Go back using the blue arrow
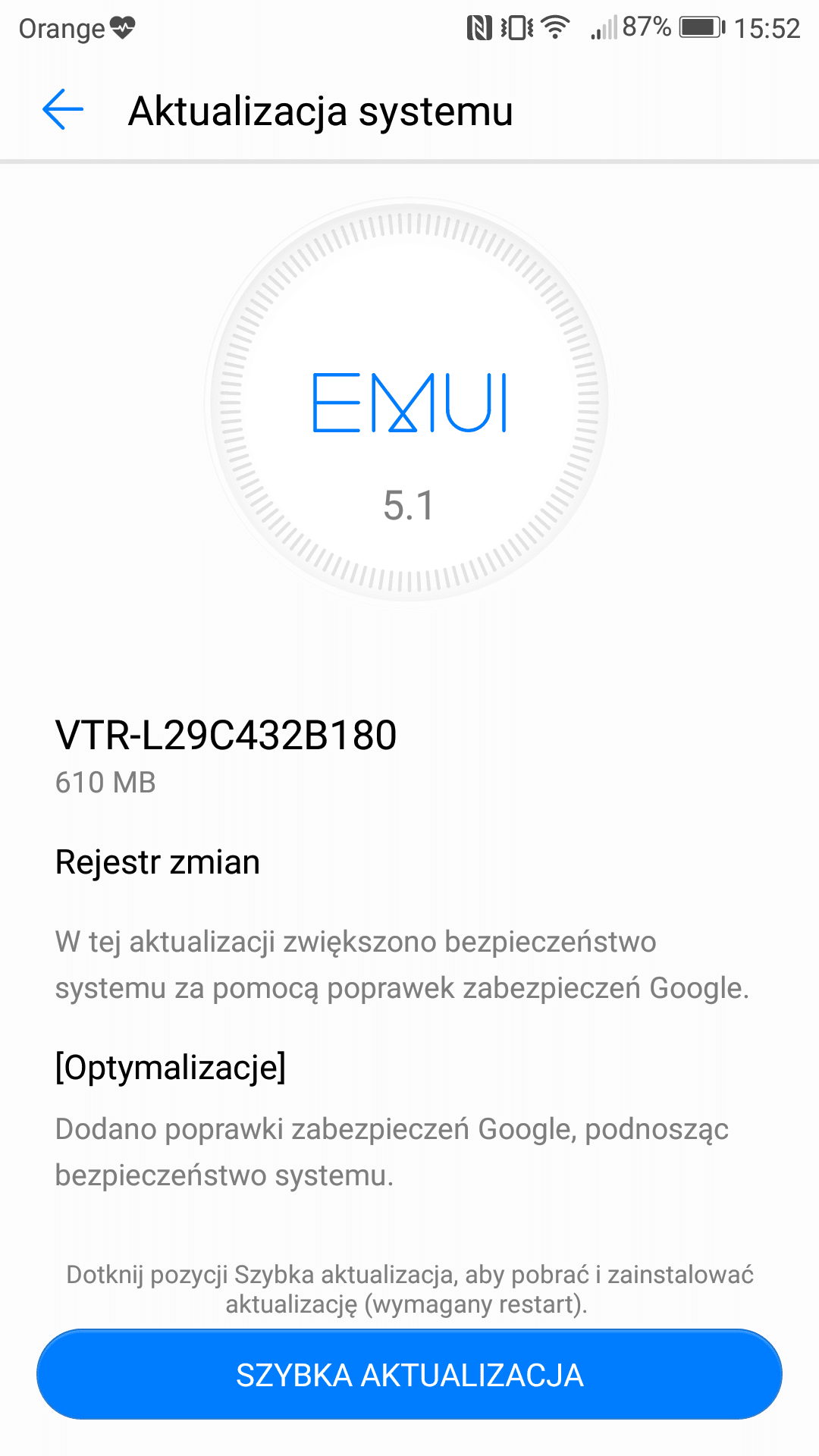This screenshot has width=819, height=1456. 63,110
